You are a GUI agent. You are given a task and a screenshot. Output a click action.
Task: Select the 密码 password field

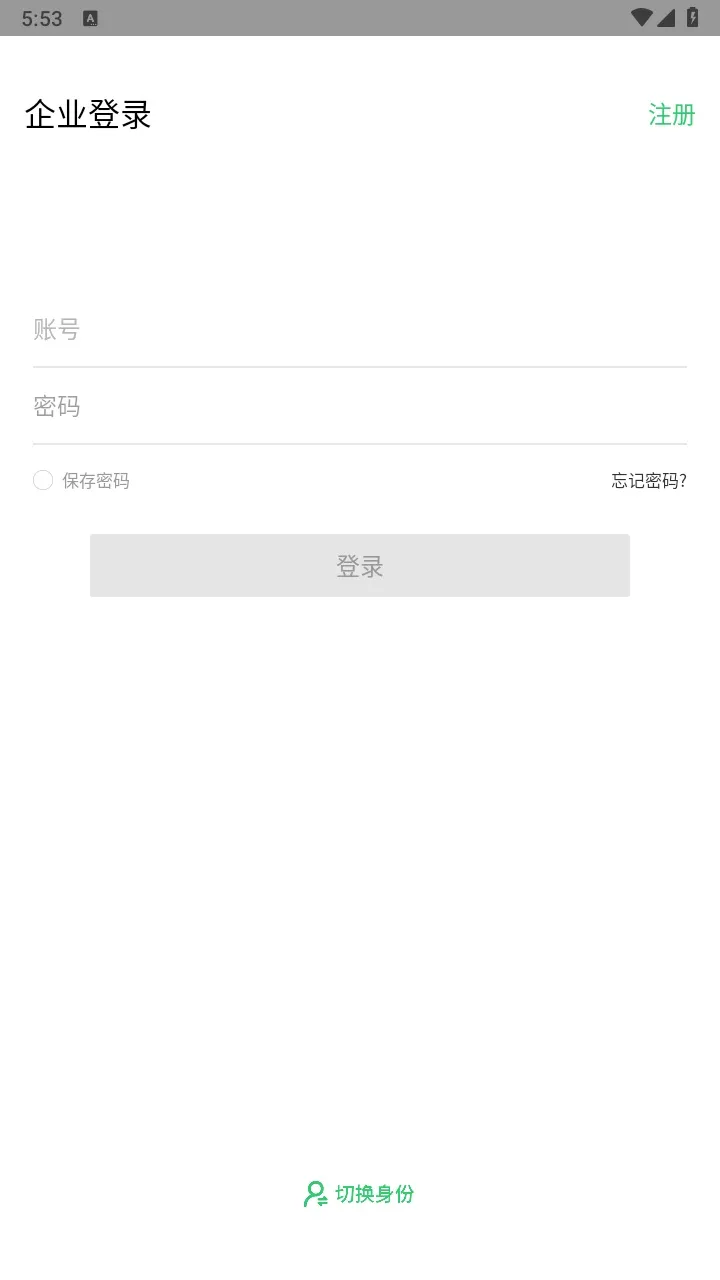point(359,406)
